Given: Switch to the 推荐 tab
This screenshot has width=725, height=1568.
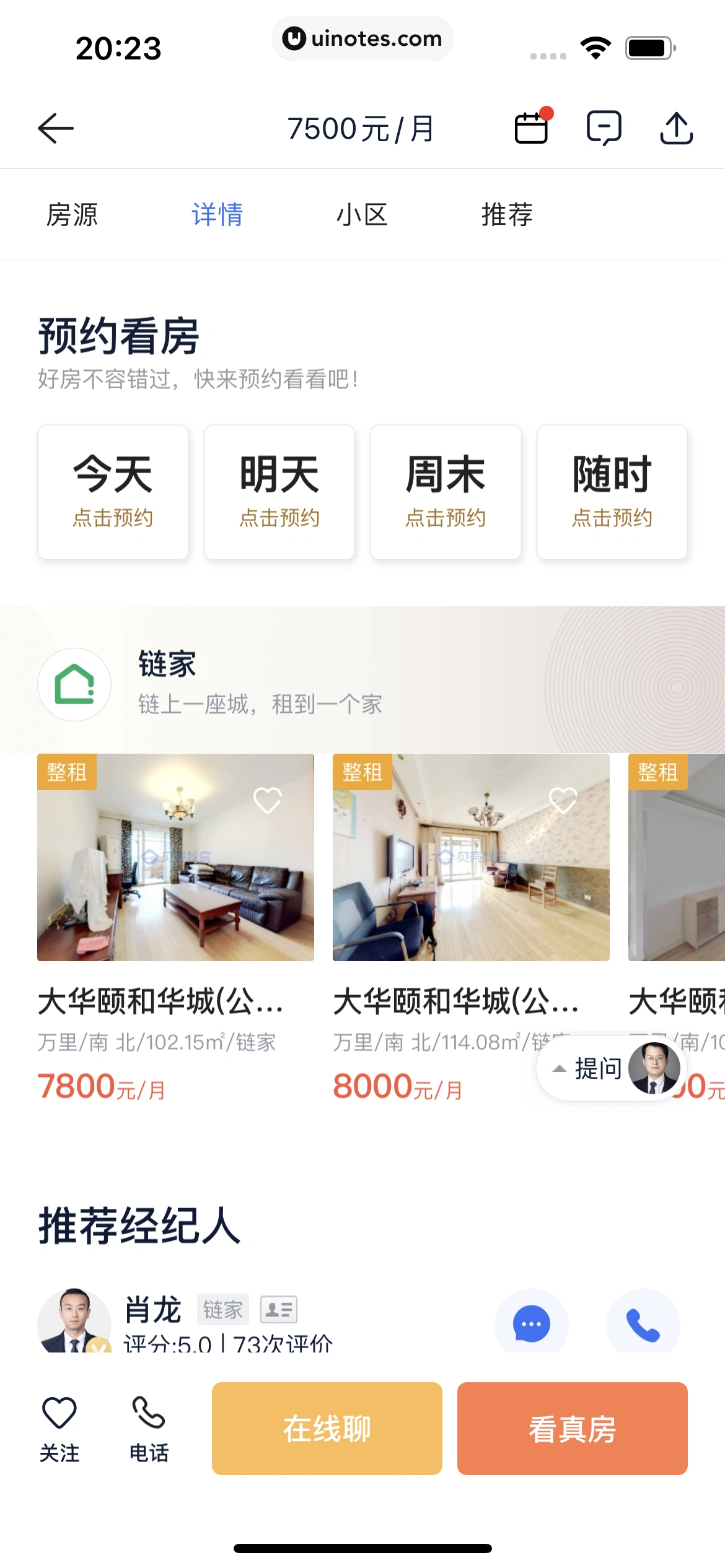Looking at the screenshot, I should (x=507, y=215).
